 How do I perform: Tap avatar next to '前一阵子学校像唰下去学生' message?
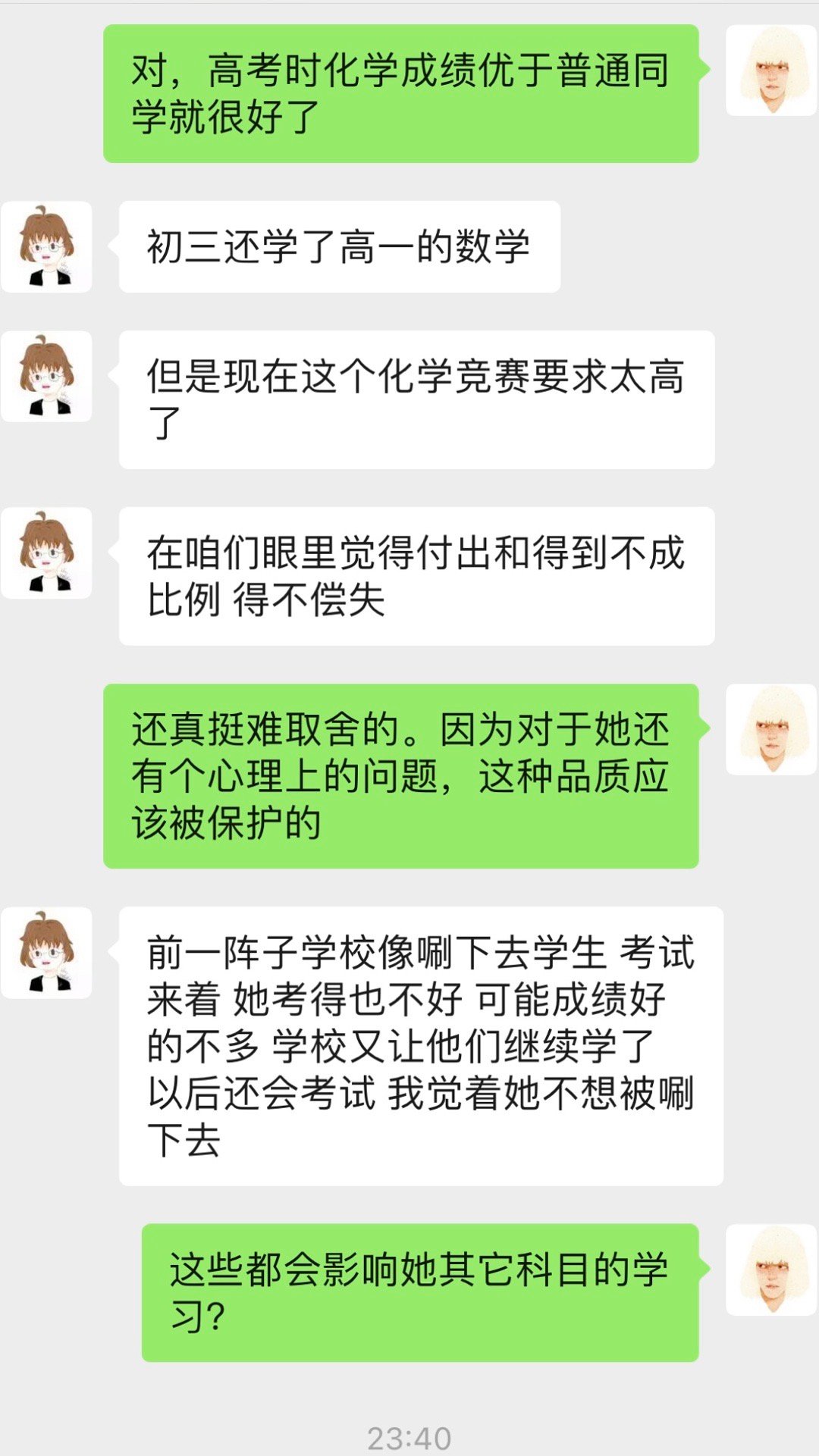tap(46, 953)
